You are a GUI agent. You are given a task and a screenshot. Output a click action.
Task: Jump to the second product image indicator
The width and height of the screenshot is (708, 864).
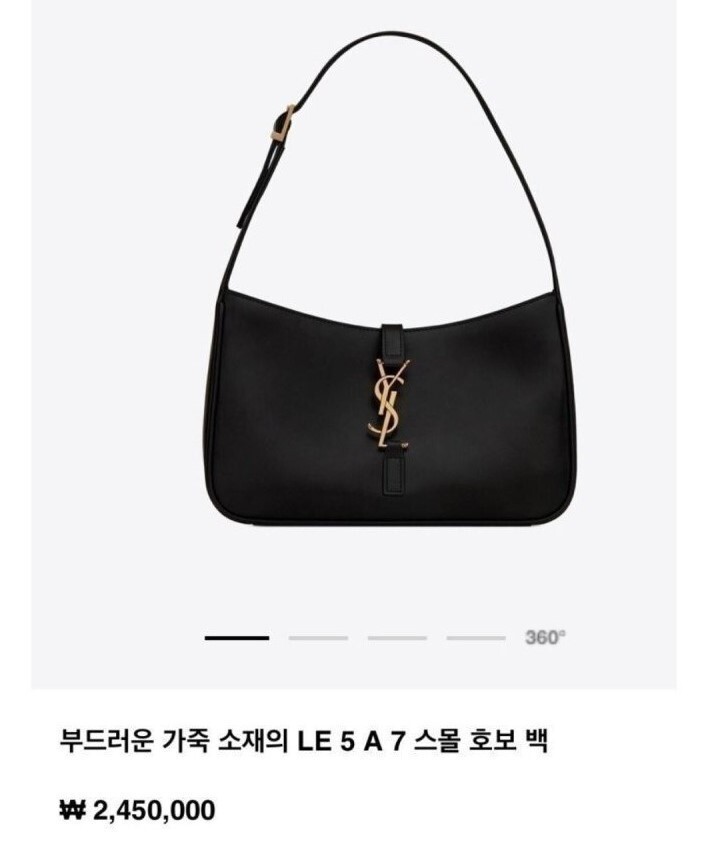318,638
